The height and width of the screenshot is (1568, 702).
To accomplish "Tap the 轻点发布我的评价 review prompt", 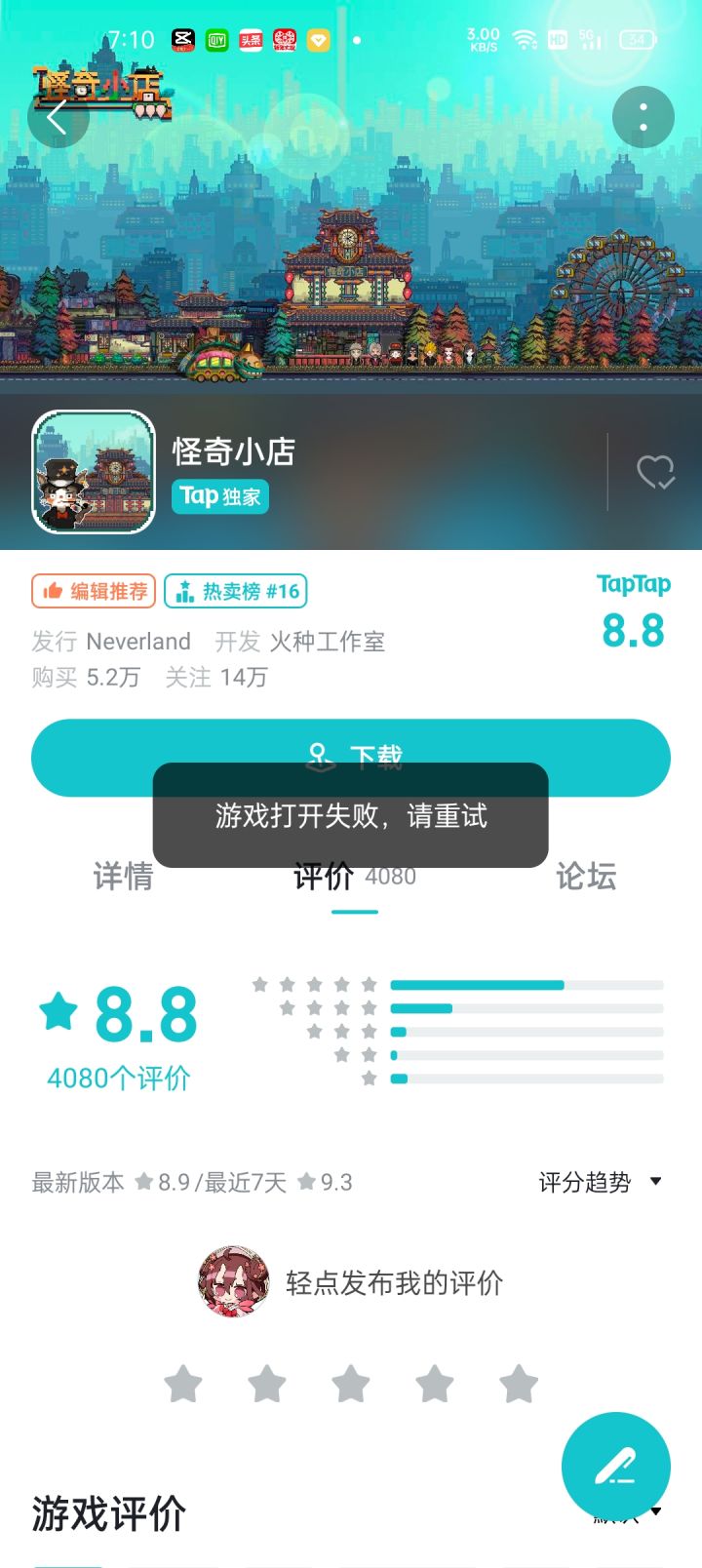I will pos(394,1283).
